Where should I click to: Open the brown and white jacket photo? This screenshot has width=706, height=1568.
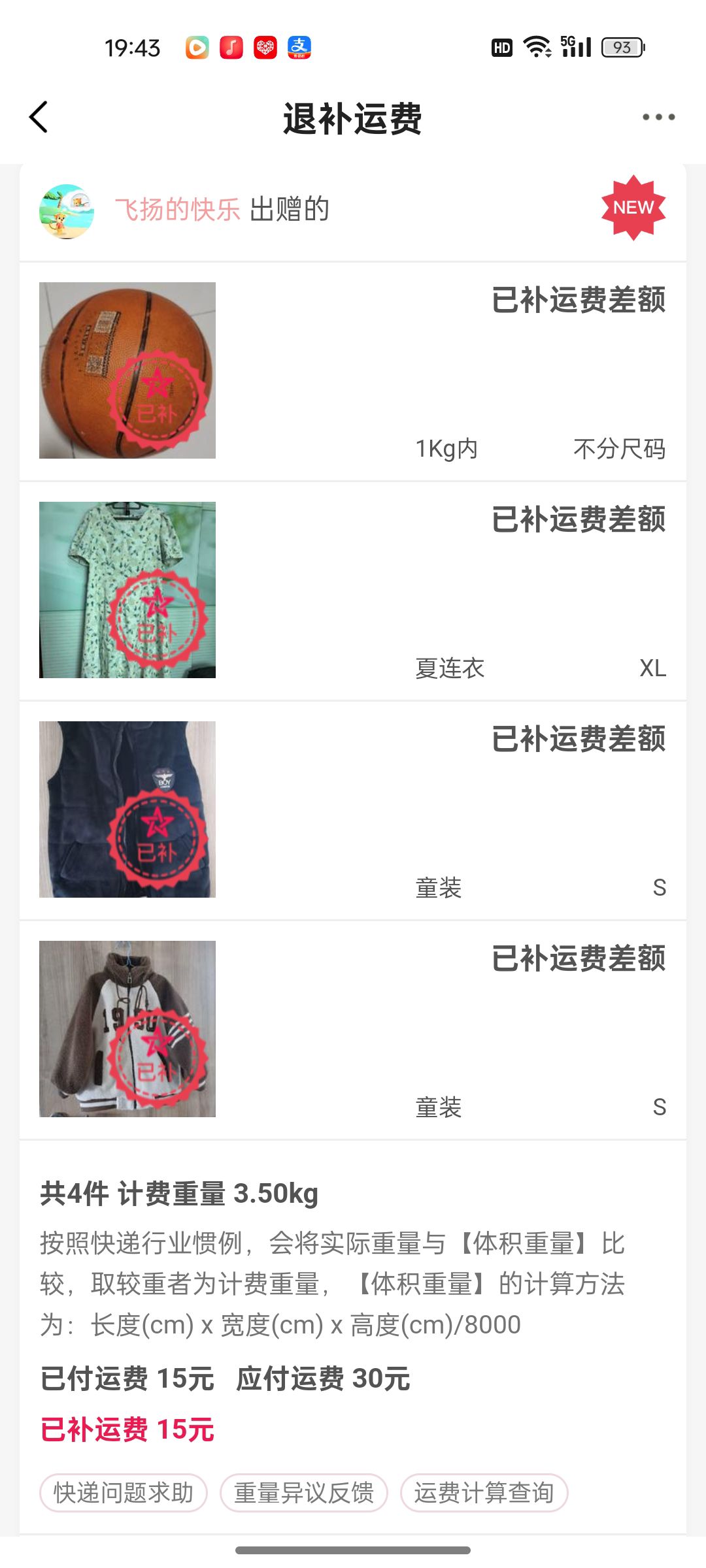tap(127, 1029)
